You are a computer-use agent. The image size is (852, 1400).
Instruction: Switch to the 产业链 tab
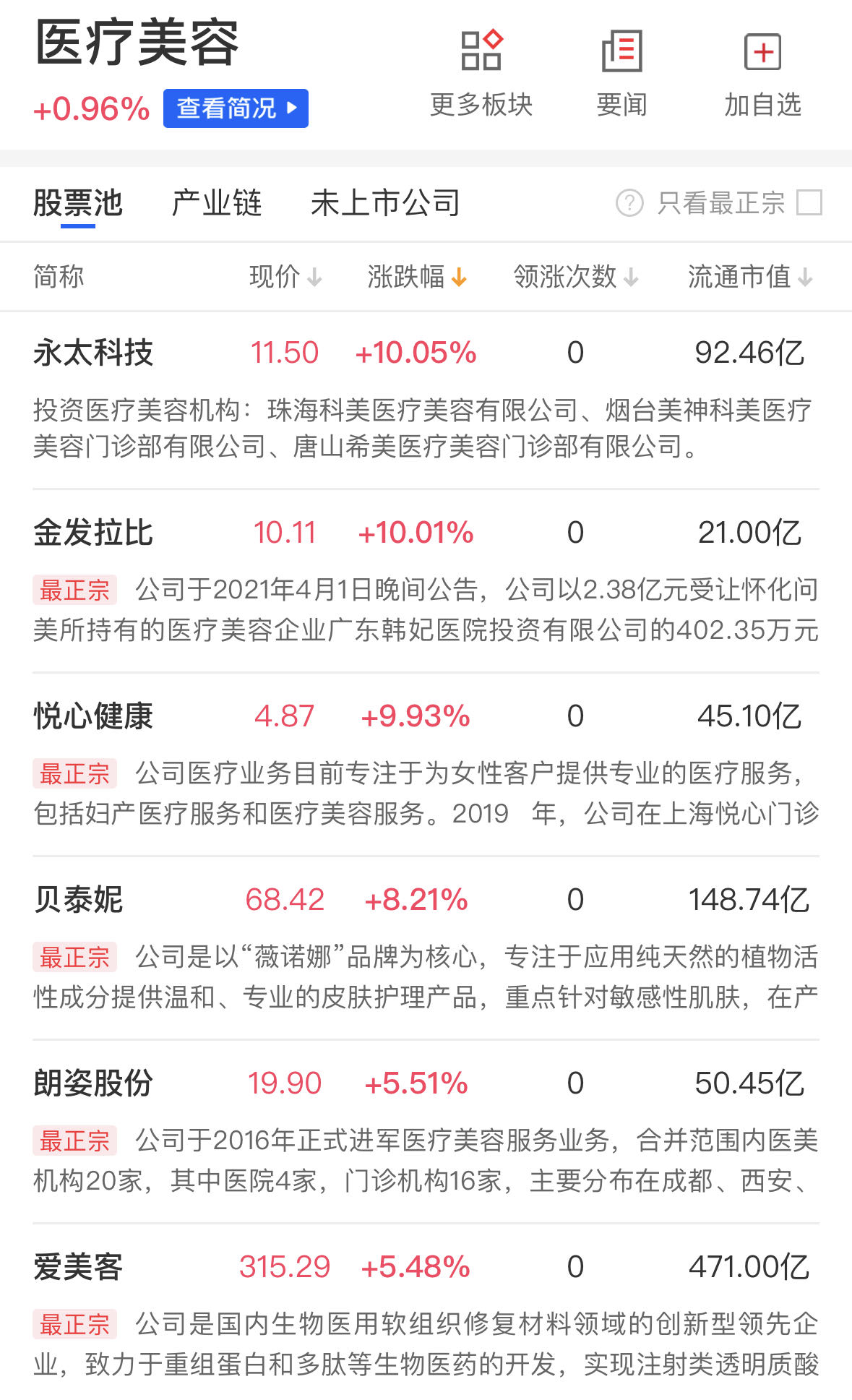(x=216, y=203)
